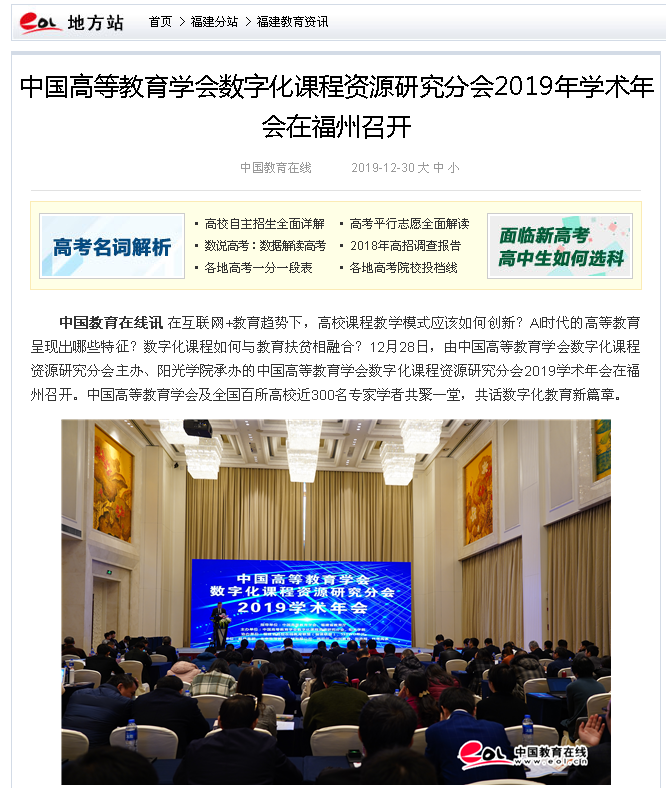Open 福建教育资讯 breadcrumb link
666x790 pixels.
click(x=292, y=21)
